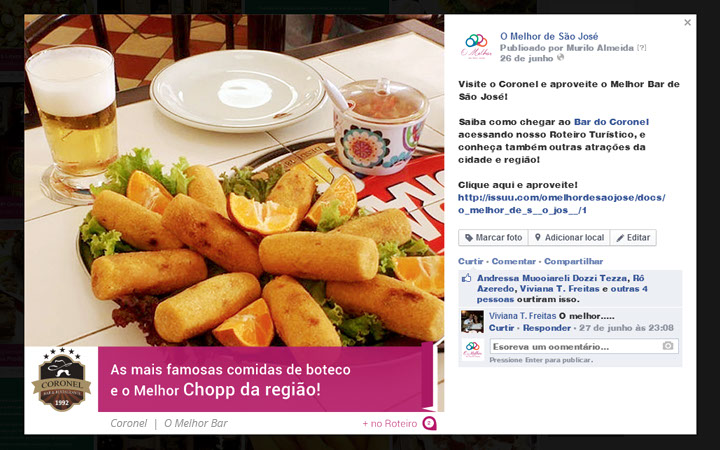
Task: Open O Melhor de São José page
Action: 548,36
